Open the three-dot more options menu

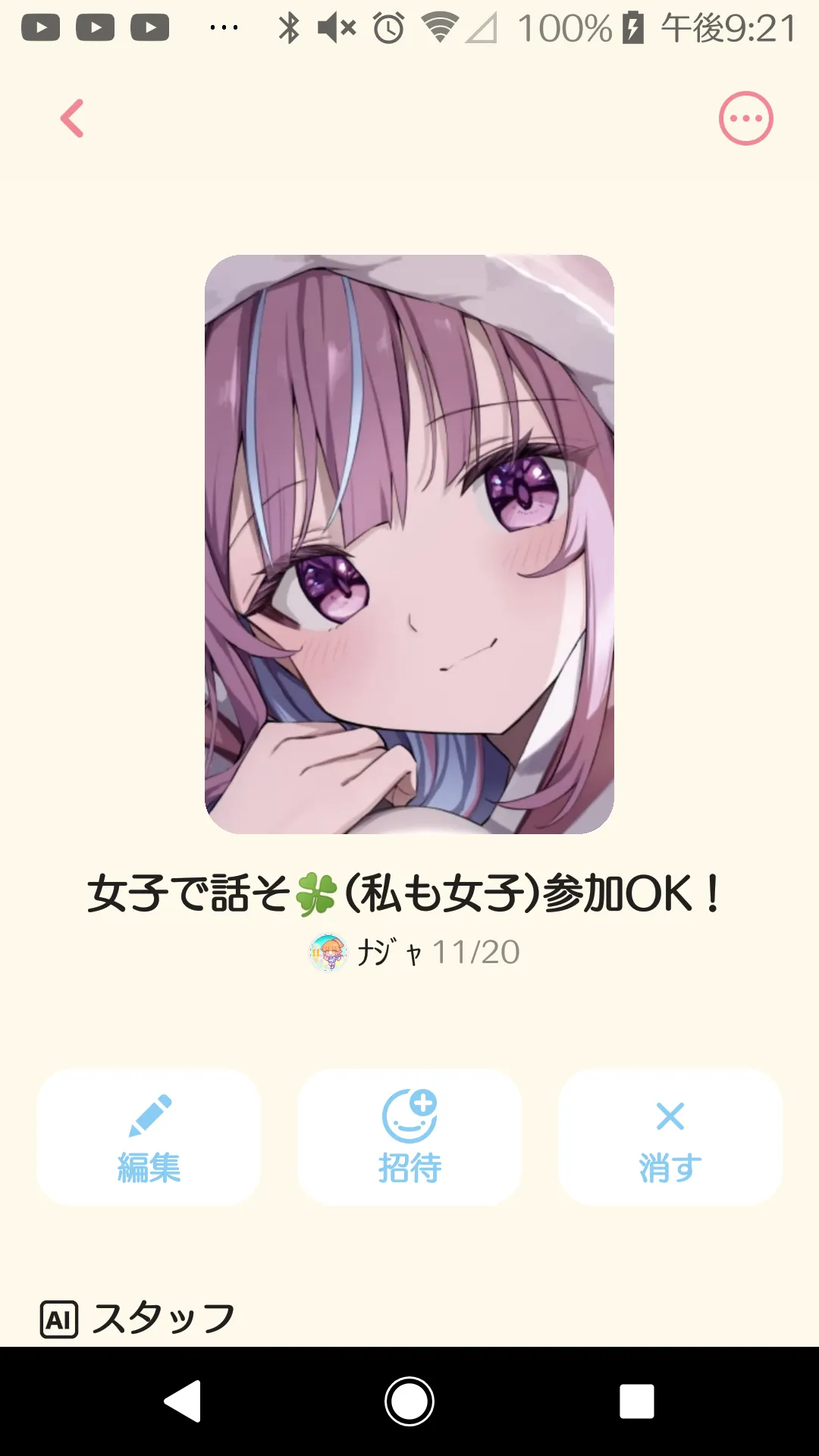(745, 119)
